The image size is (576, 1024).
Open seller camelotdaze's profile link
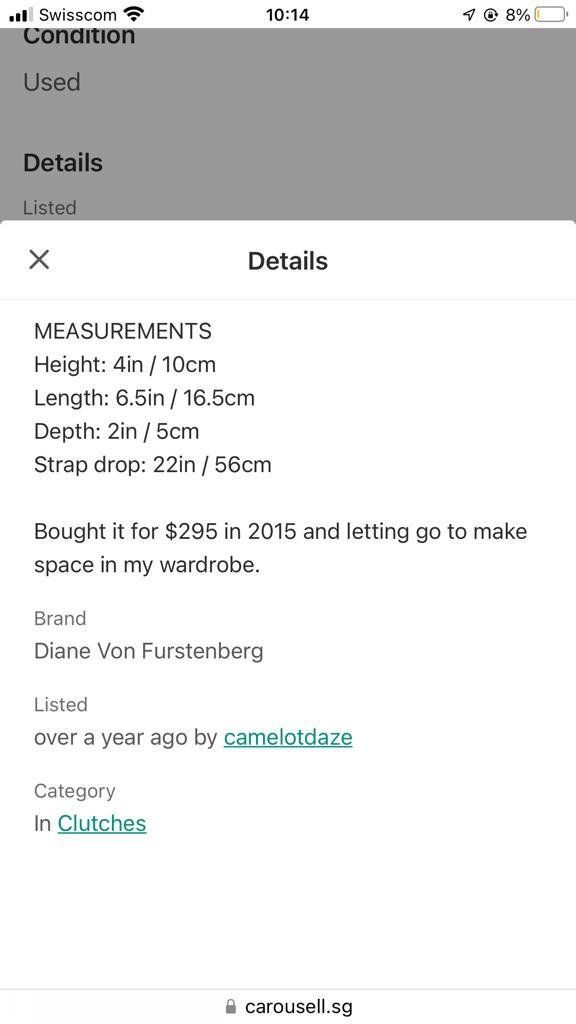coord(288,737)
